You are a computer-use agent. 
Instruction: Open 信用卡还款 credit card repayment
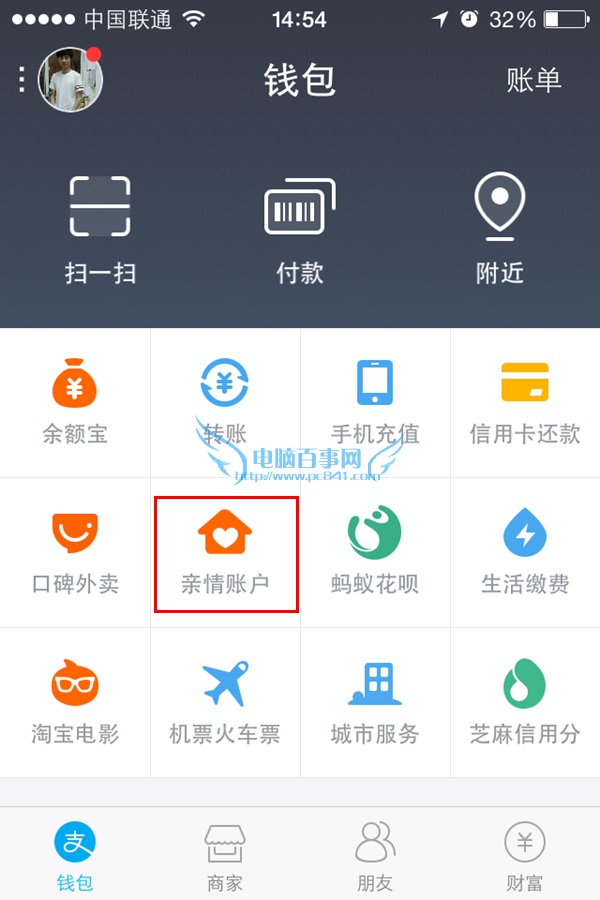[x=525, y=402]
